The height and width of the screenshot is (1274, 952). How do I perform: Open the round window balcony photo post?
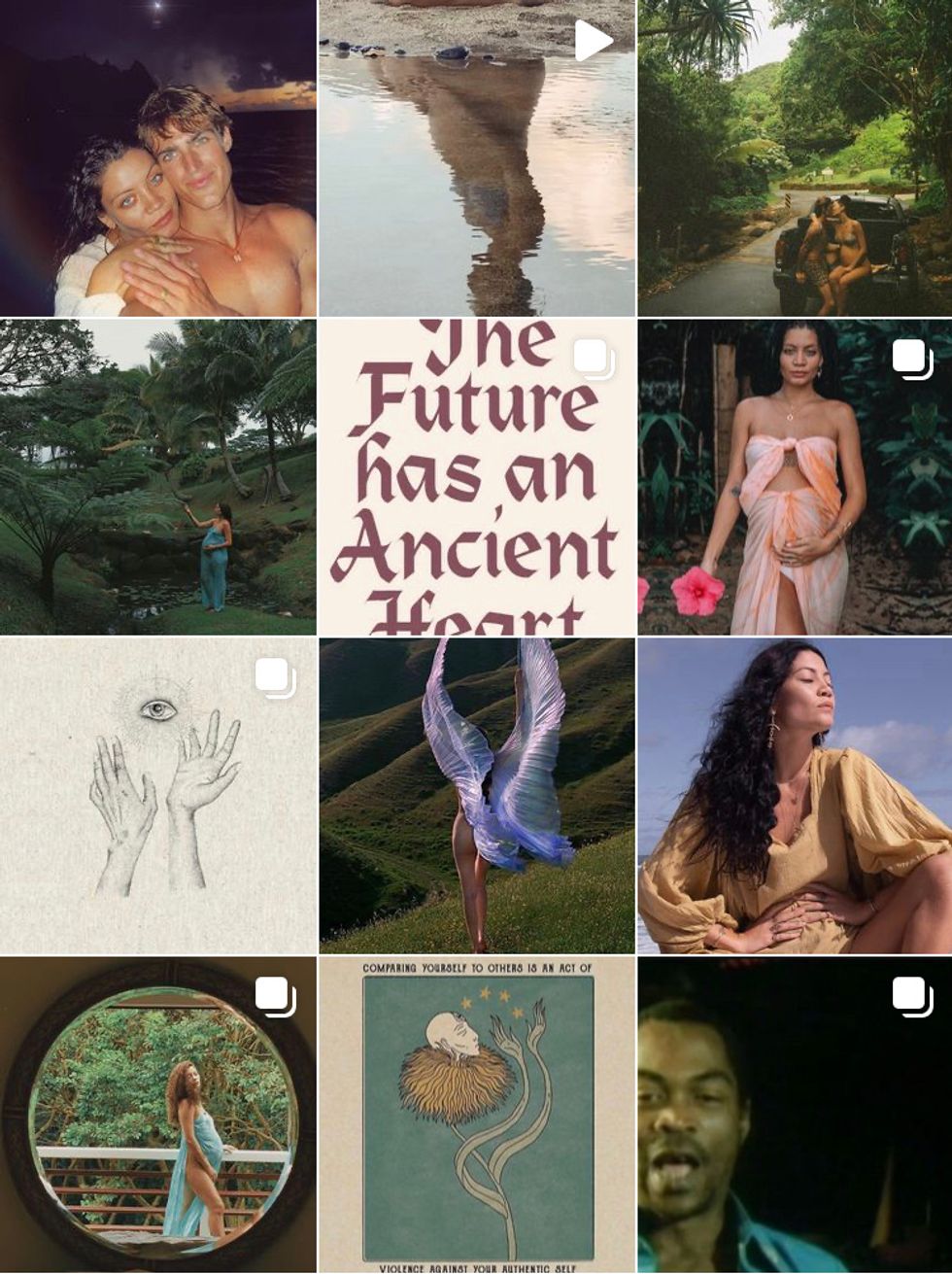[157, 1114]
